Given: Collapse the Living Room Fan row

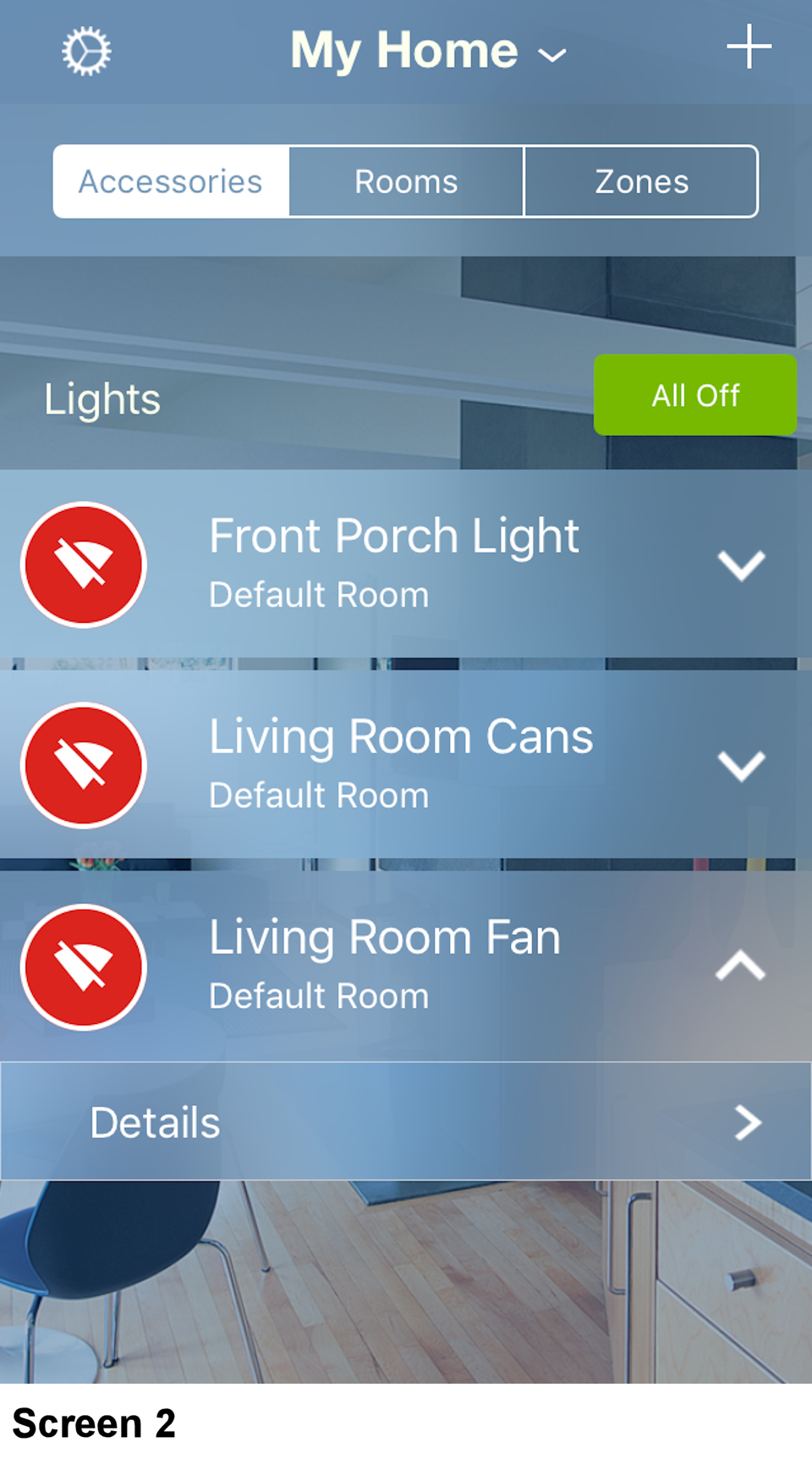Looking at the screenshot, I should (741, 966).
